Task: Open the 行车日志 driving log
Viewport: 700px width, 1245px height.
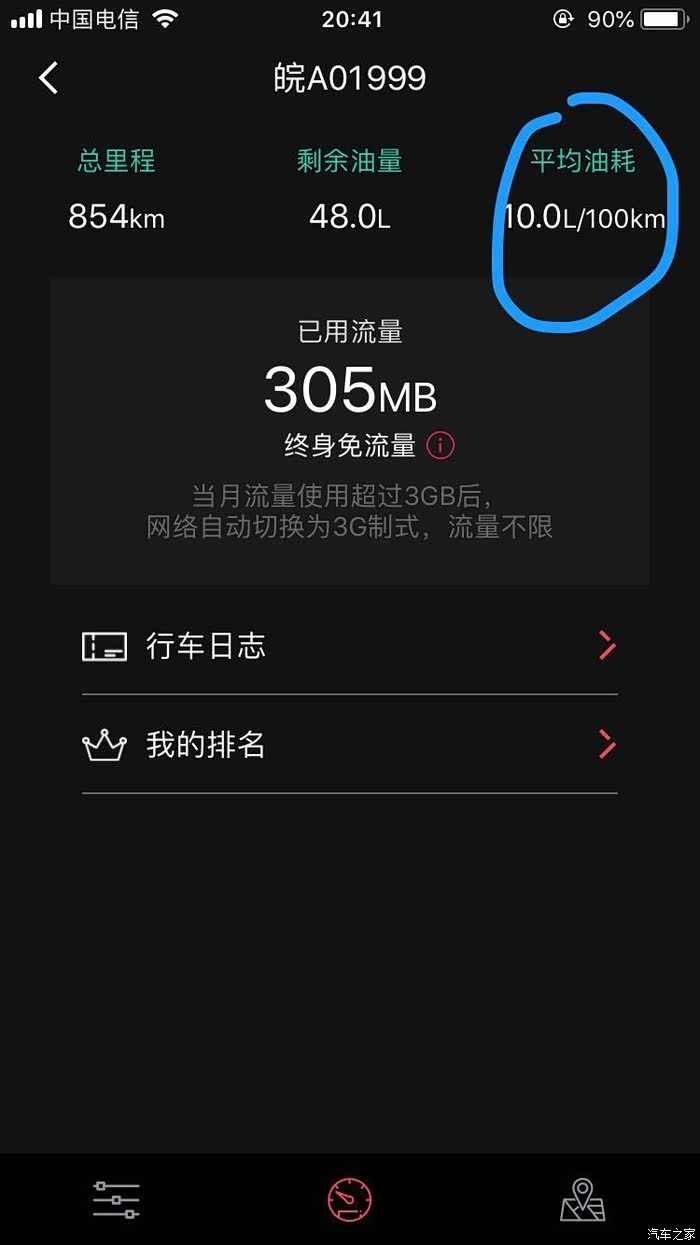Action: [349, 646]
